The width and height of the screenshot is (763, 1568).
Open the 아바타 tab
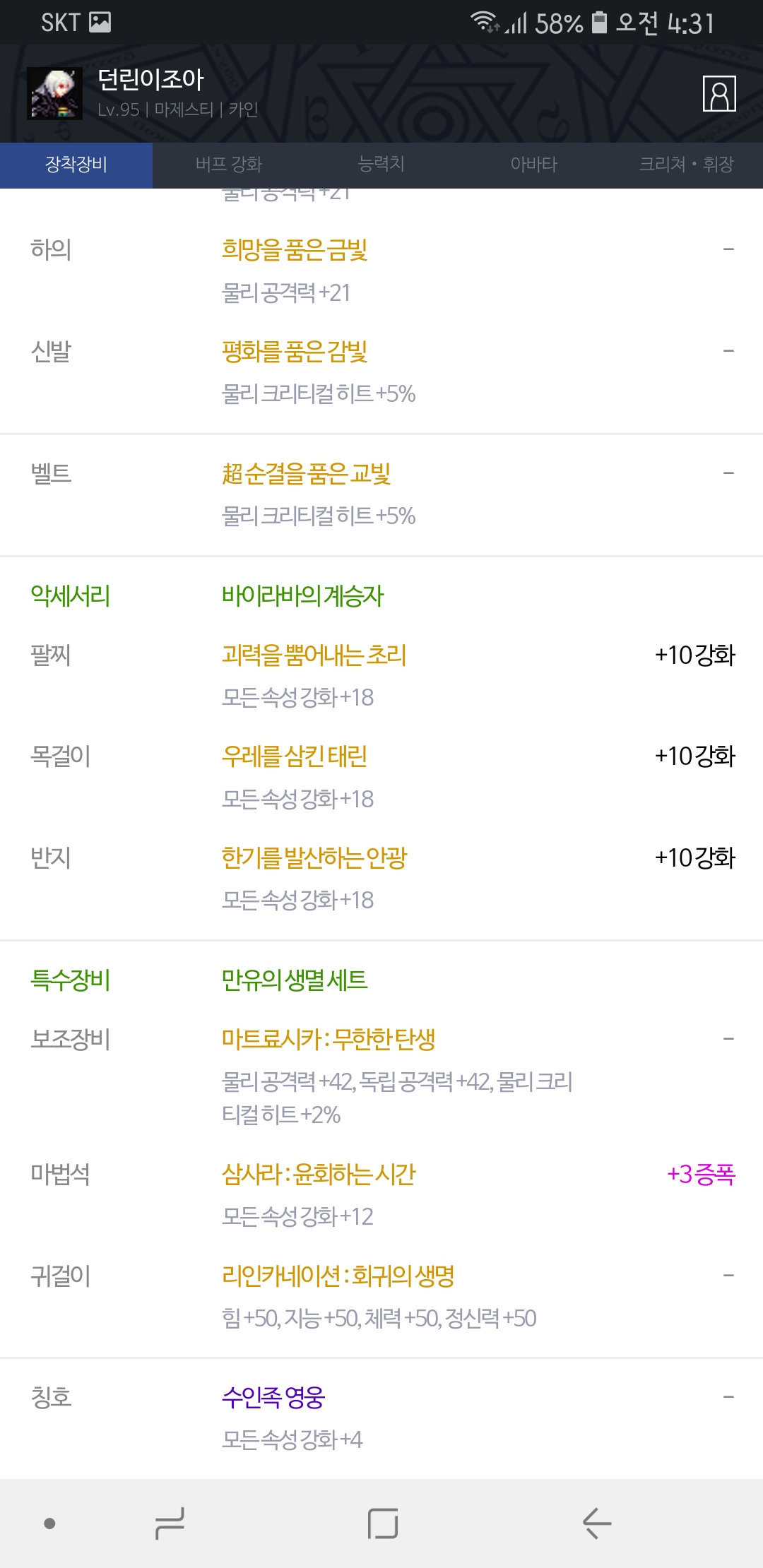coord(534,165)
